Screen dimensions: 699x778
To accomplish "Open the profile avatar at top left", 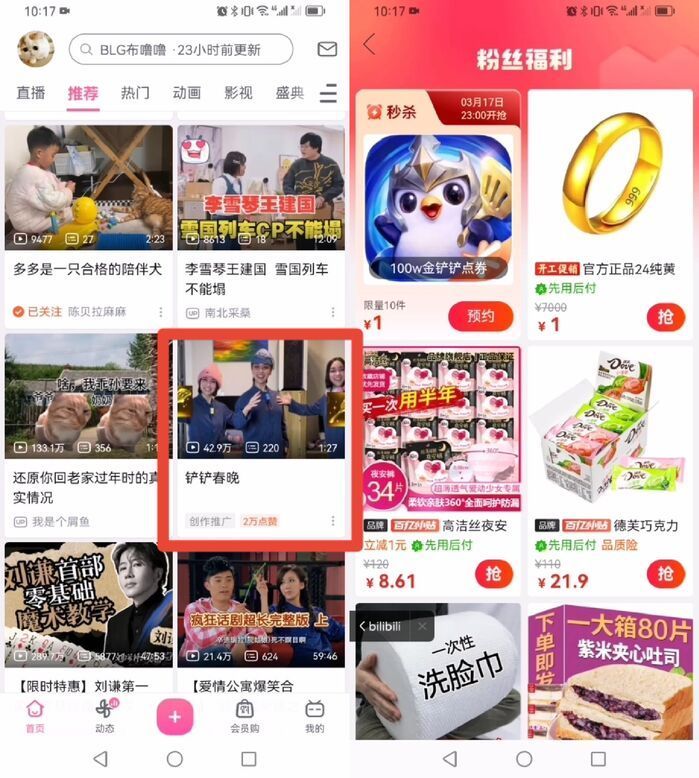I will coord(36,49).
